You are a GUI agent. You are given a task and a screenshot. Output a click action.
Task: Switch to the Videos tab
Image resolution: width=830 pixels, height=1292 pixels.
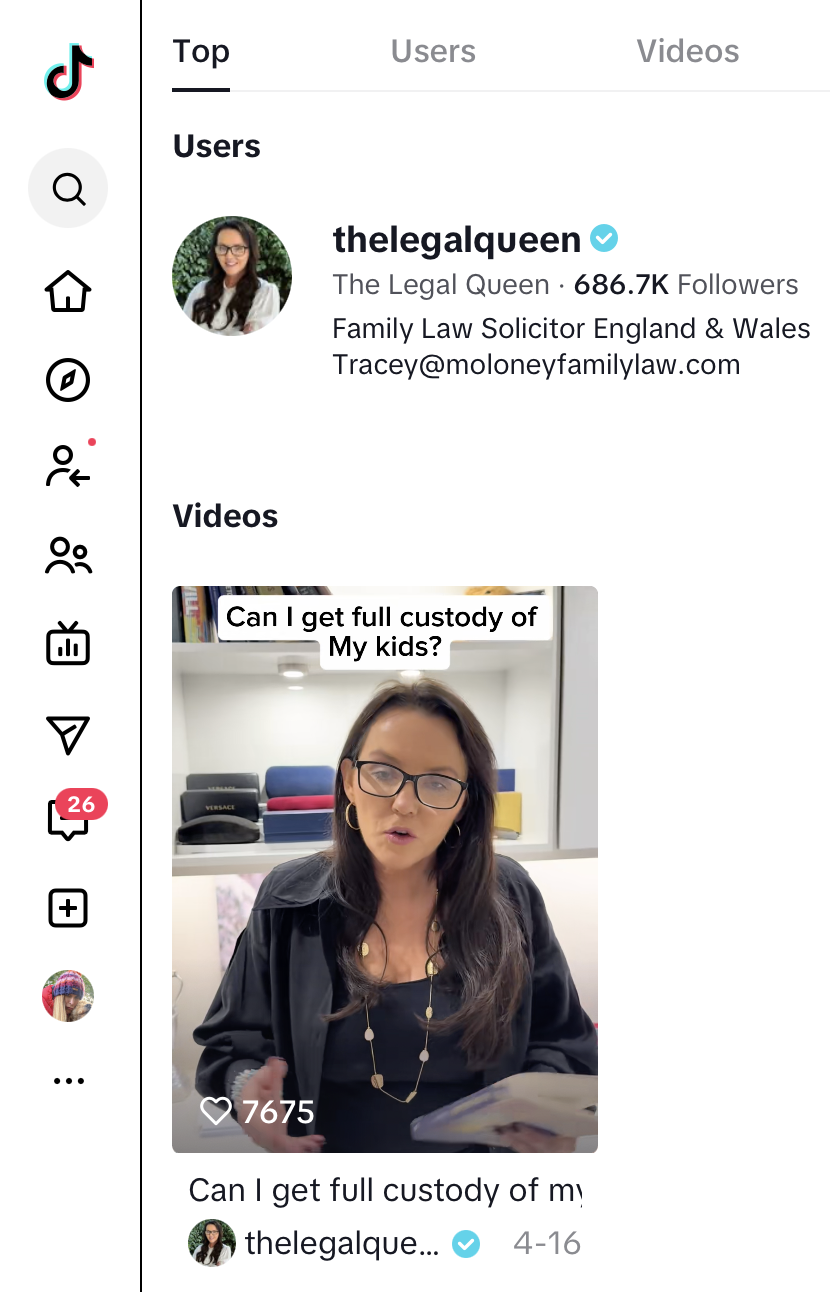[688, 52]
